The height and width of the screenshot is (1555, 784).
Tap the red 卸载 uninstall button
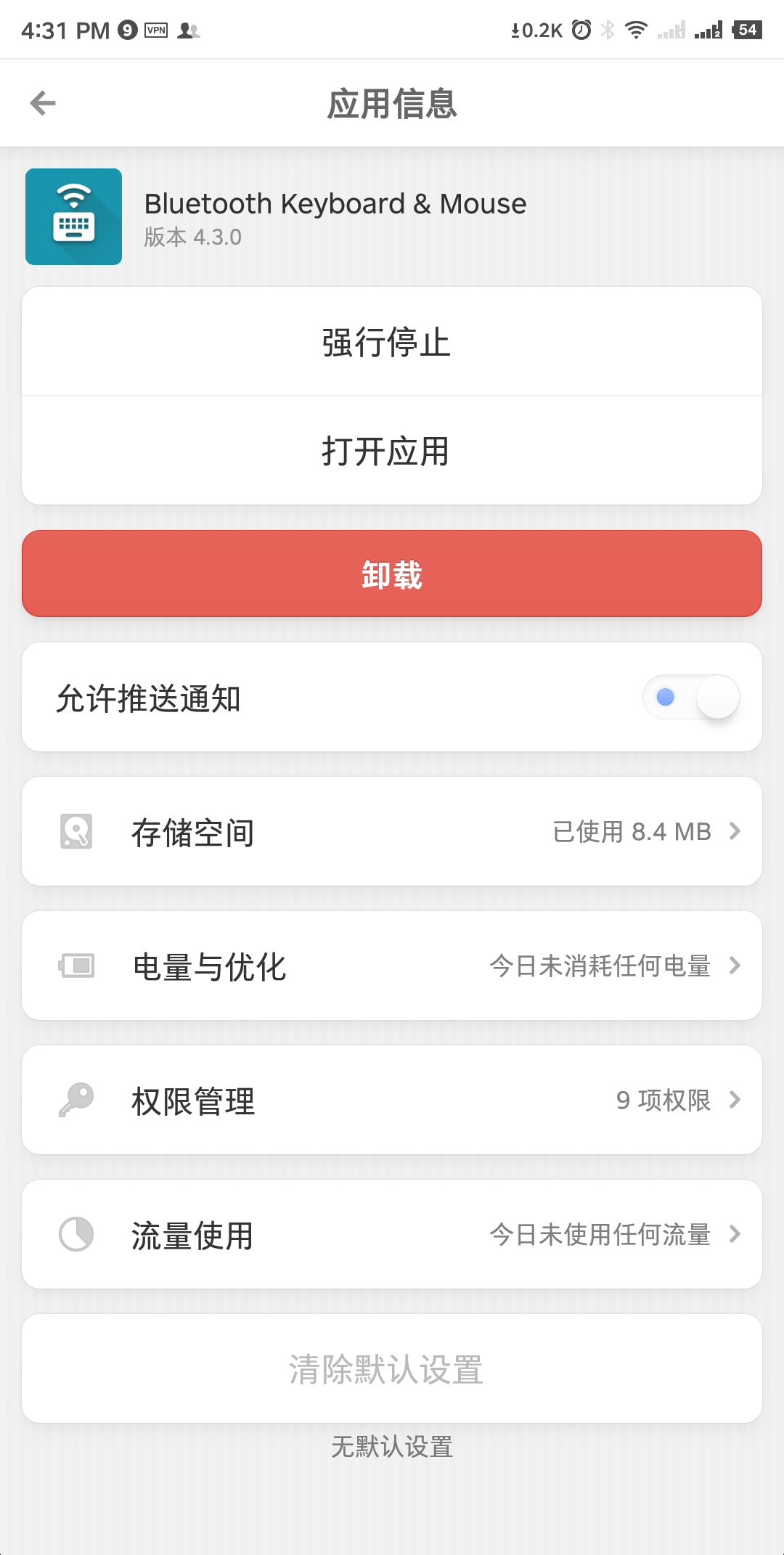pos(392,574)
